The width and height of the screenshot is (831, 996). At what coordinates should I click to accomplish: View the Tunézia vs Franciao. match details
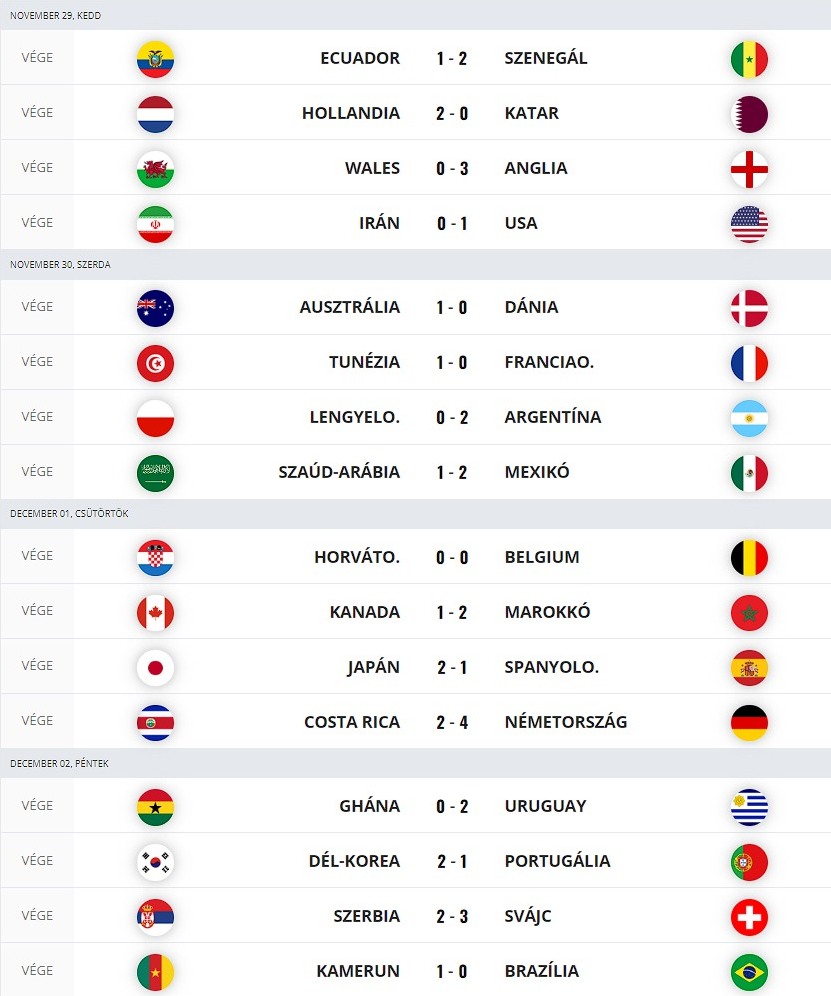click(x=451, y=362)
